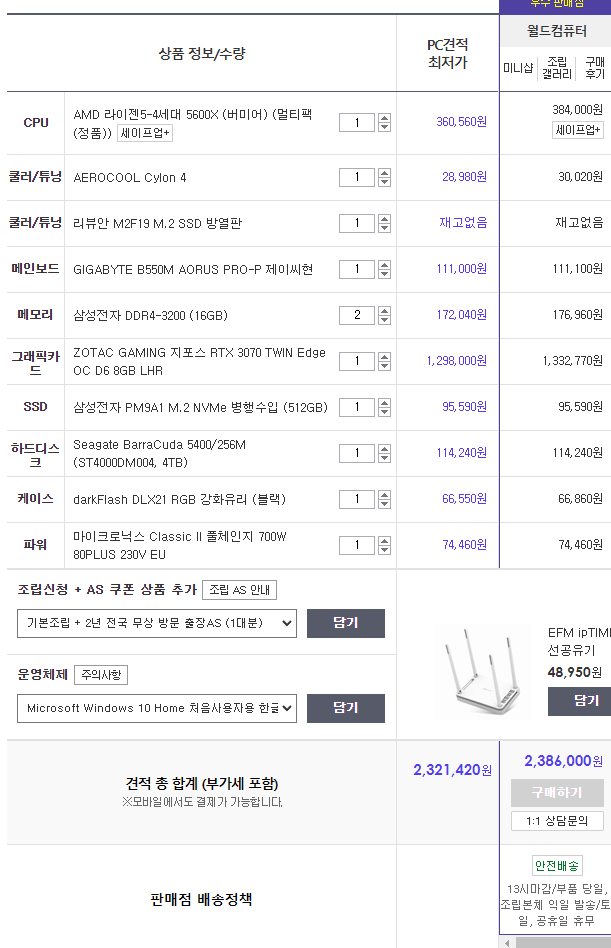The height and width of the screenshot is (948, 611).
Task: Open the 운영체제 주의사항 notice
Action: coord(101,675)
